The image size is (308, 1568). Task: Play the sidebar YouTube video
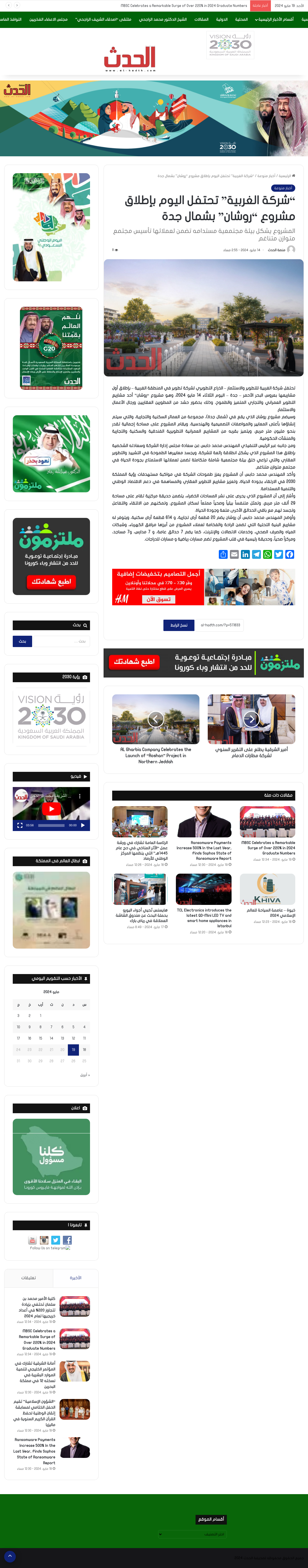51,808
